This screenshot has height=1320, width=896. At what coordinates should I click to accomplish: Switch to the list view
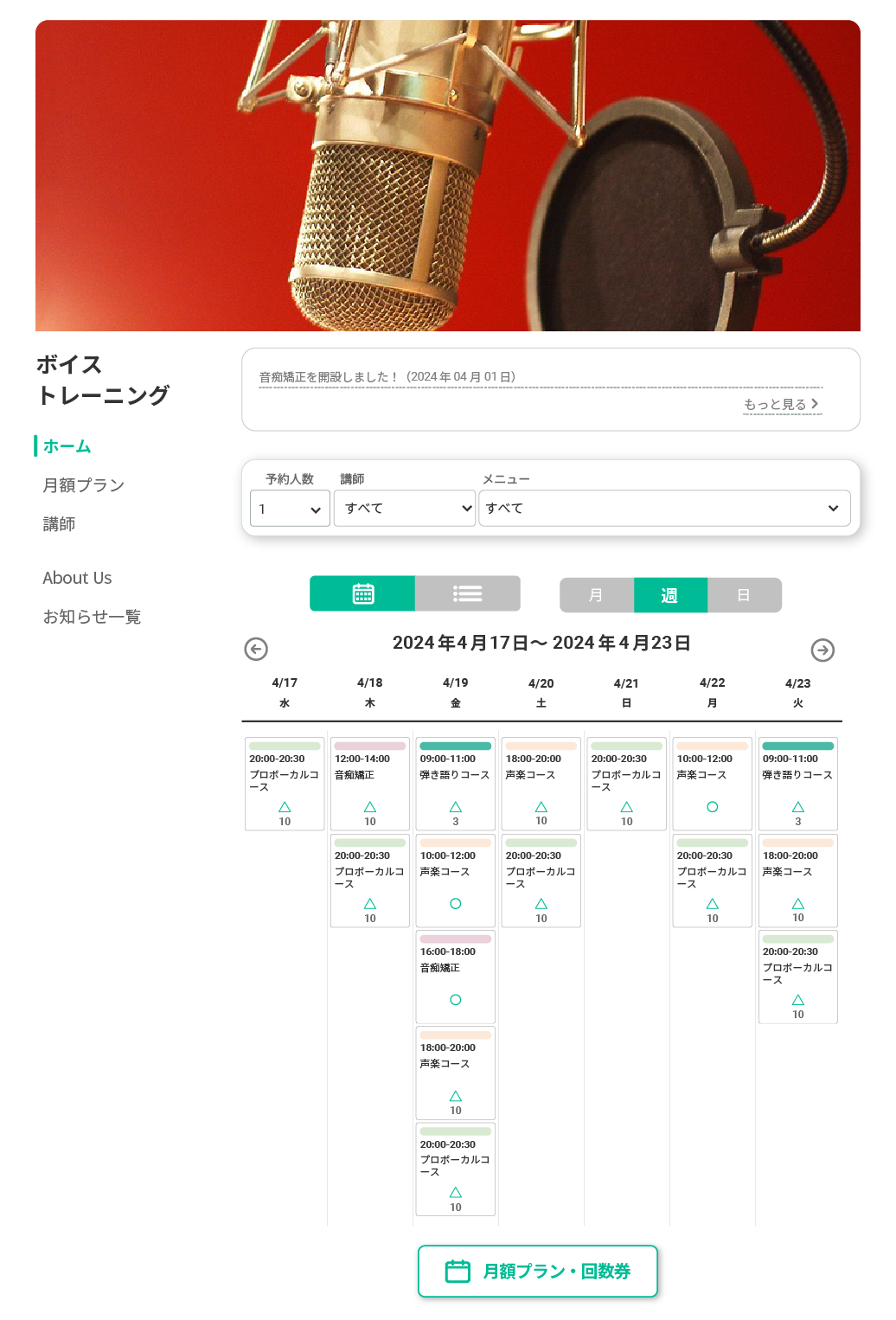click(x=468, y=593)
